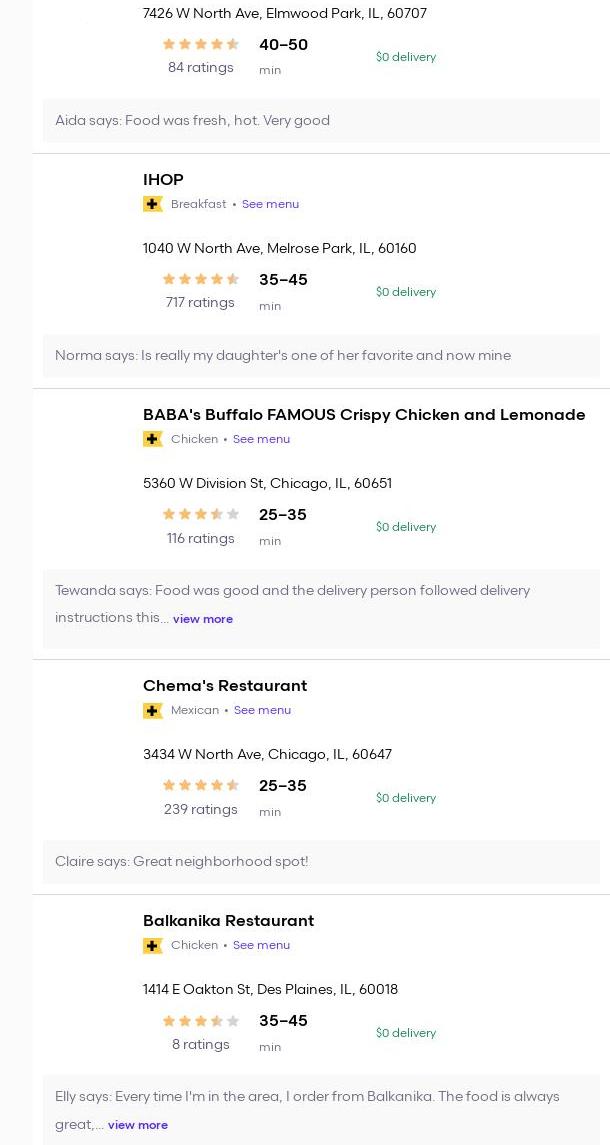This screenshot has width=610, height=1145.
Task: Open the IHOP restaurant listing
Action: (163, 180)
